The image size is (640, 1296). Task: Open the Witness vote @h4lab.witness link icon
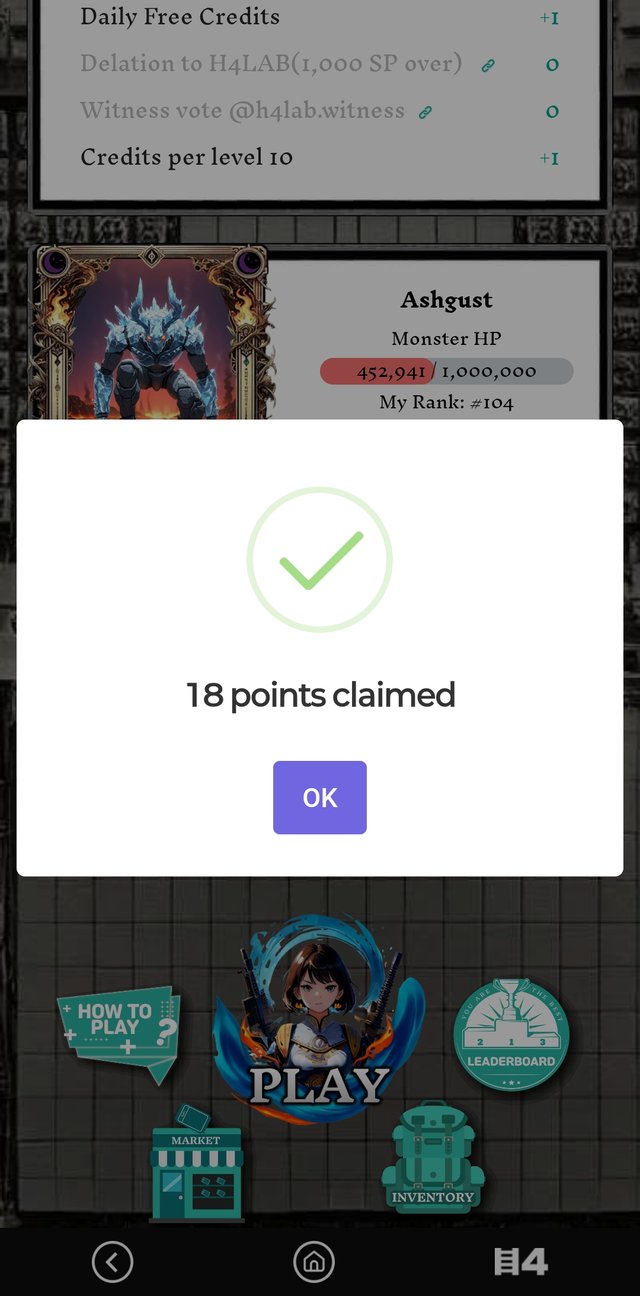pyautogui.click(x=426, y=112)
